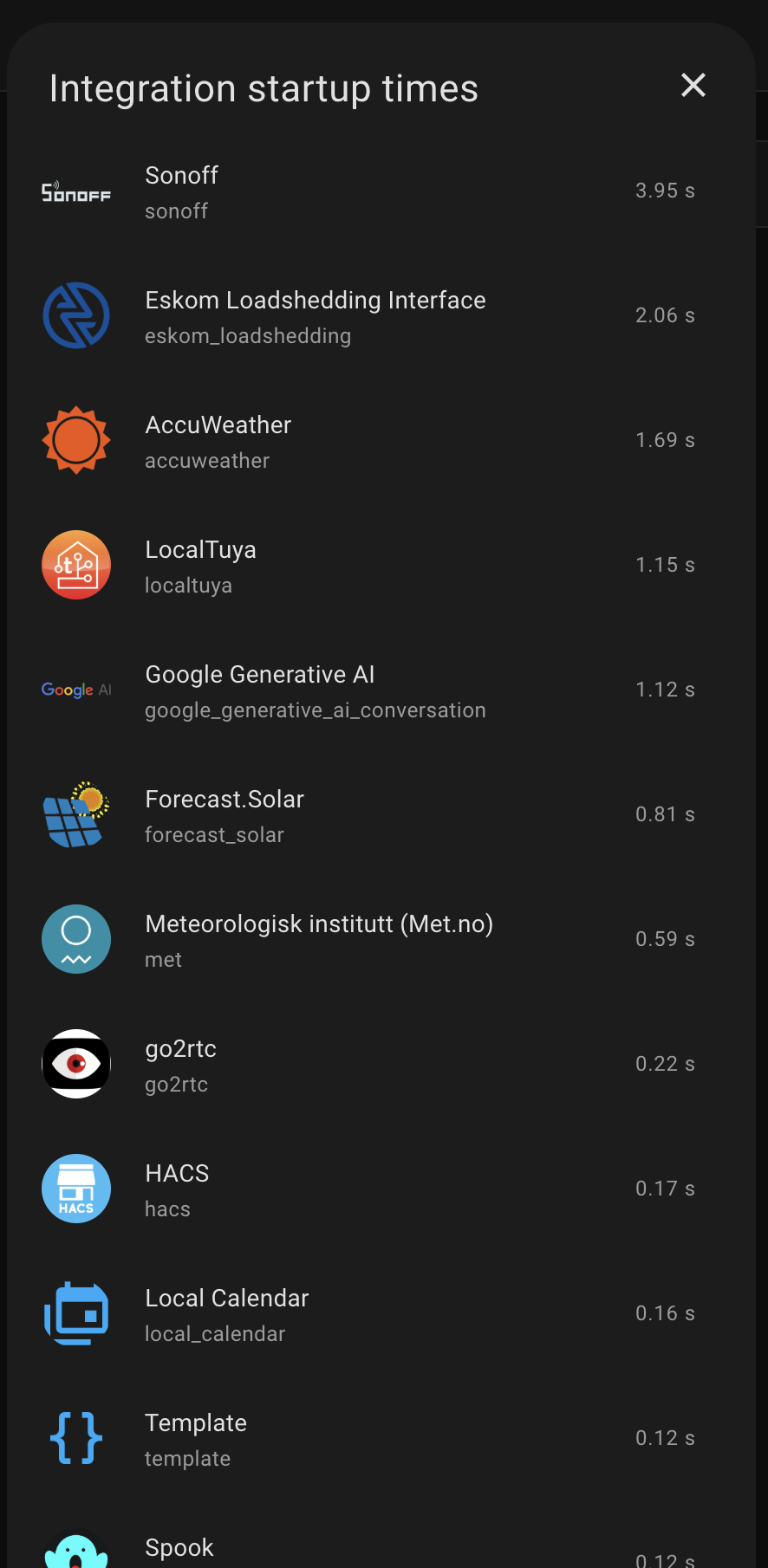Click the Eskom Loadshedding Interface icon
Screen dimensions: 768x1568
coord(76,315)
